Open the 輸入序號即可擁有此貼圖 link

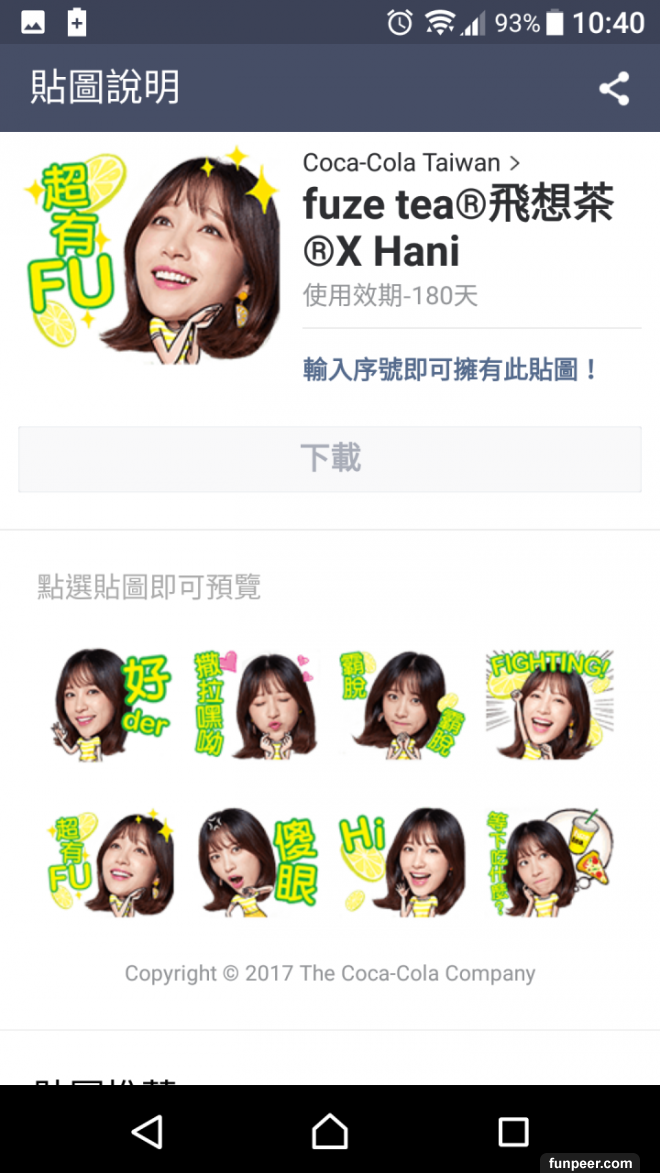pos(451,370)
